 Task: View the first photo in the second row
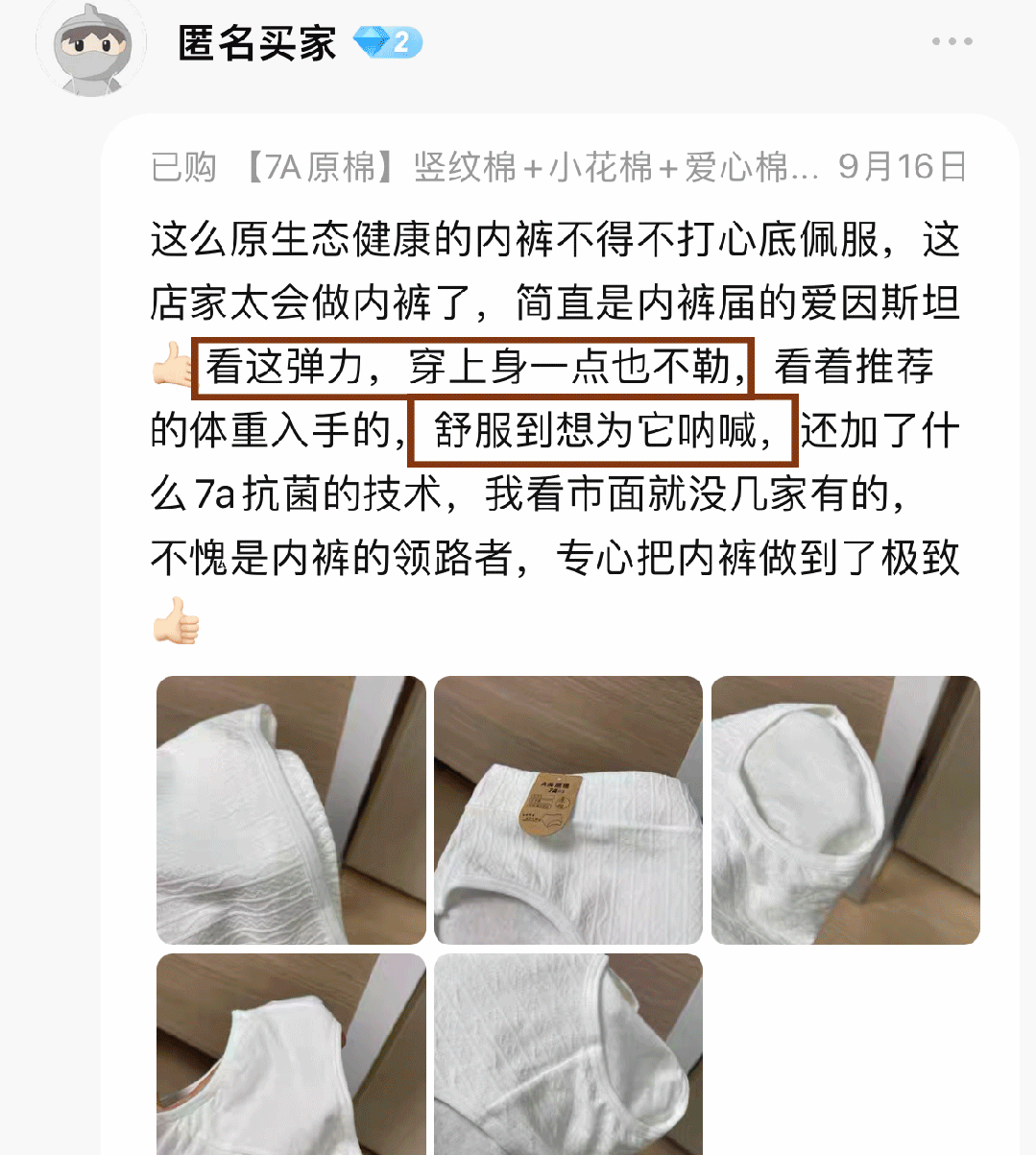291,1054
